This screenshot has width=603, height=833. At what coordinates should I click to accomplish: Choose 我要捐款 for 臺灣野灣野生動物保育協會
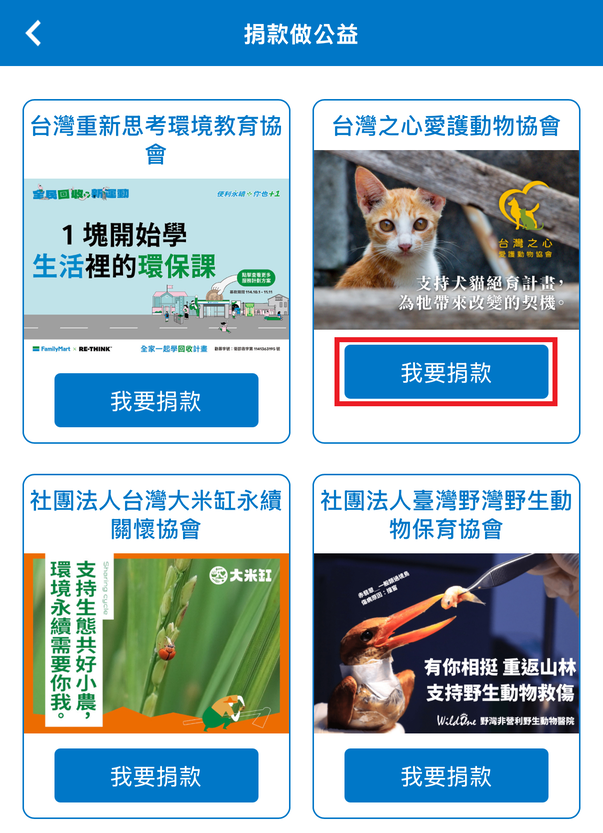446,775
